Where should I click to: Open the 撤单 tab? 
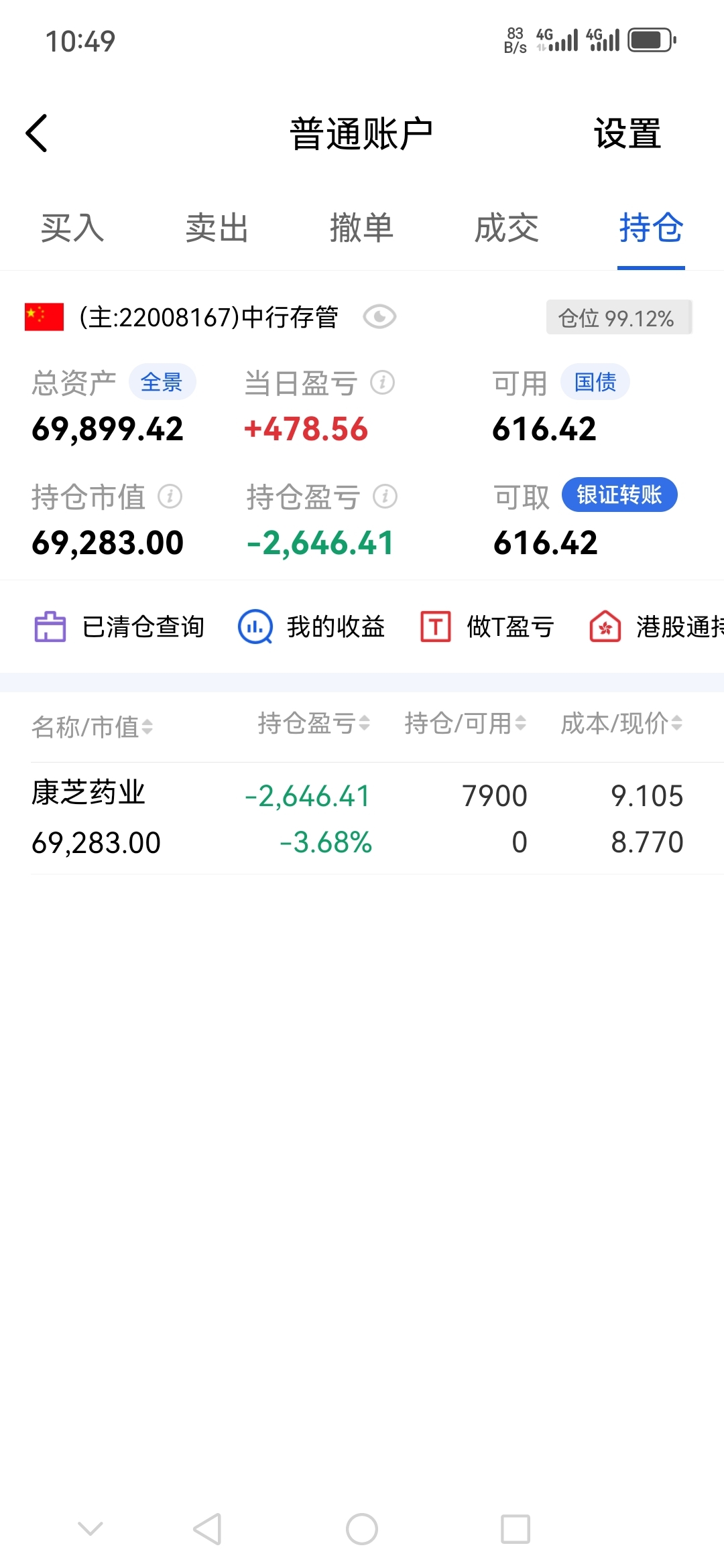361,228
